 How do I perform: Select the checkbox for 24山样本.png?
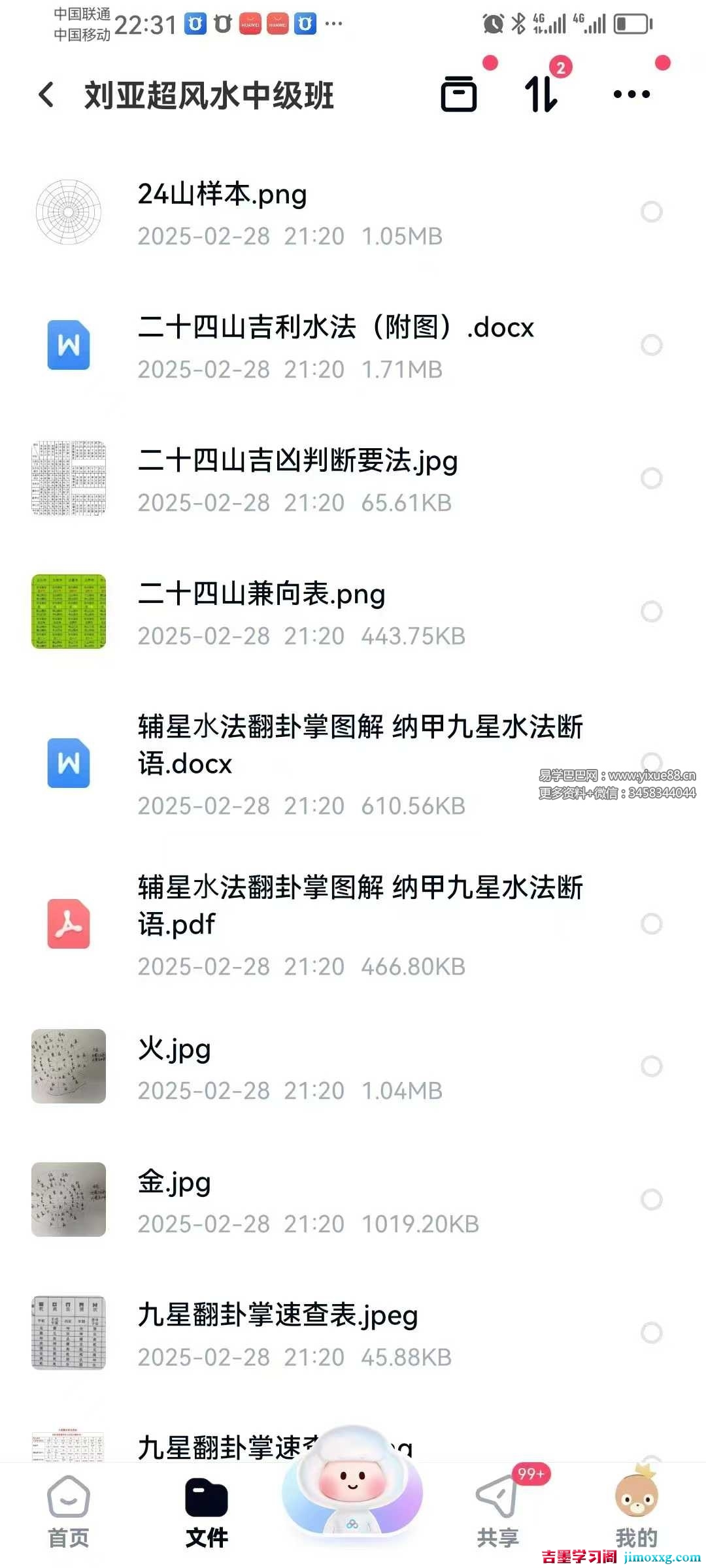pos(651,212)
